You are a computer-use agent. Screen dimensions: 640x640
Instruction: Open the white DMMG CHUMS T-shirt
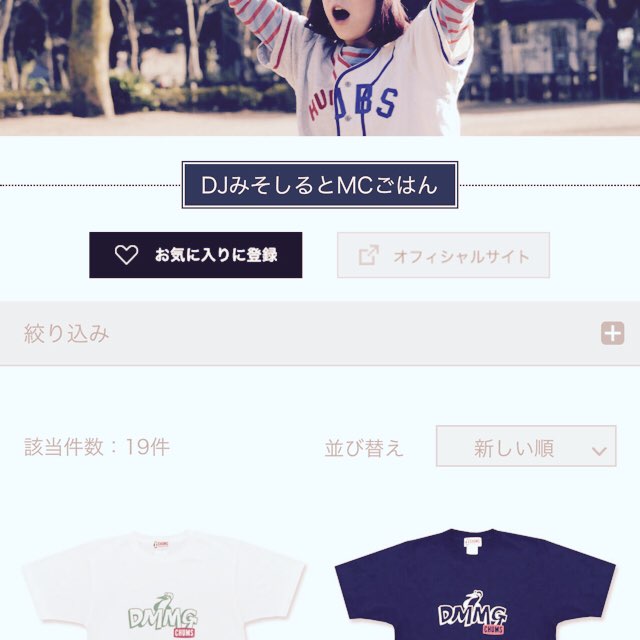point(165,590)
